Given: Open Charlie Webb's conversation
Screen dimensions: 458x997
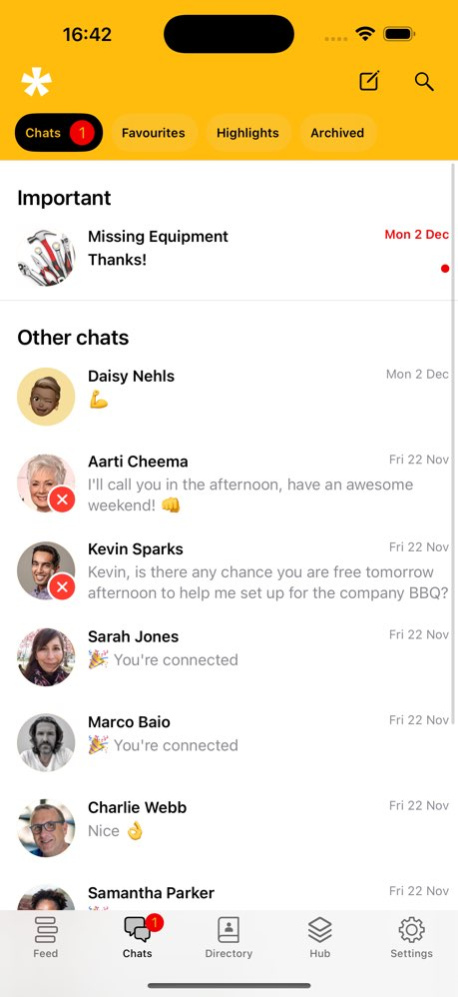Looking at the screenshot, I should click(229, 828).
